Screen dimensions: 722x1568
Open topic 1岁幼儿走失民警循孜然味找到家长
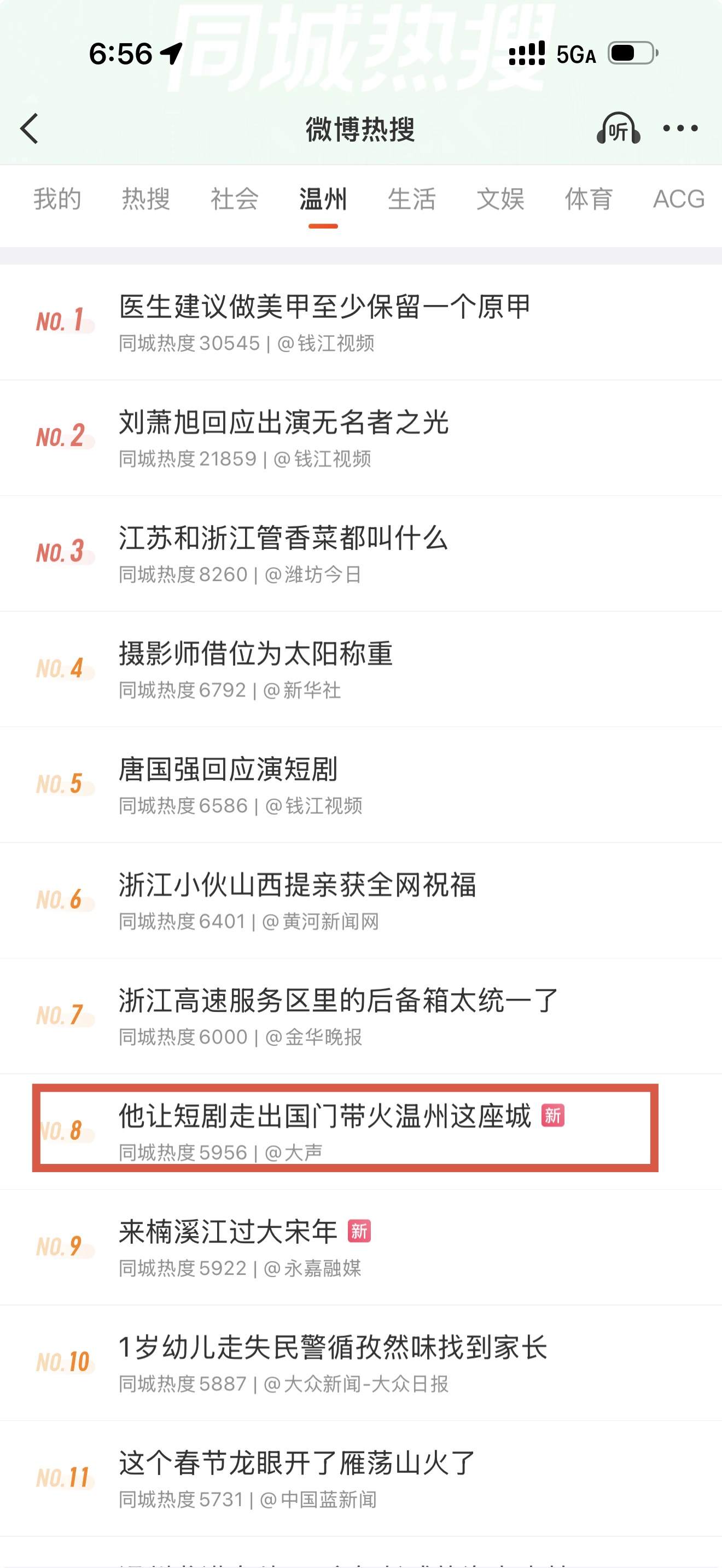333,1348
